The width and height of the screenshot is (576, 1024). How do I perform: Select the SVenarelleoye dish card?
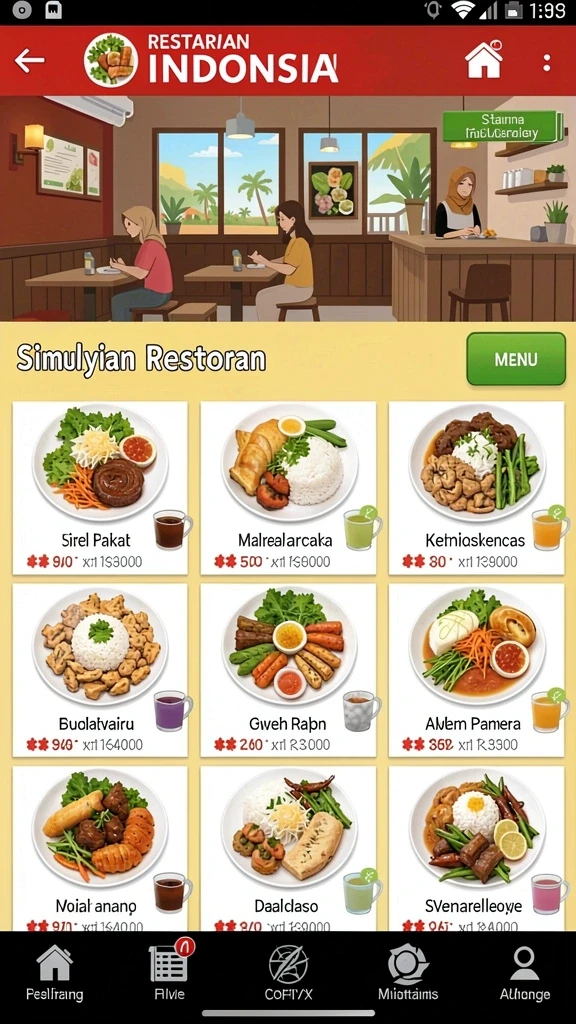point(476,848)
